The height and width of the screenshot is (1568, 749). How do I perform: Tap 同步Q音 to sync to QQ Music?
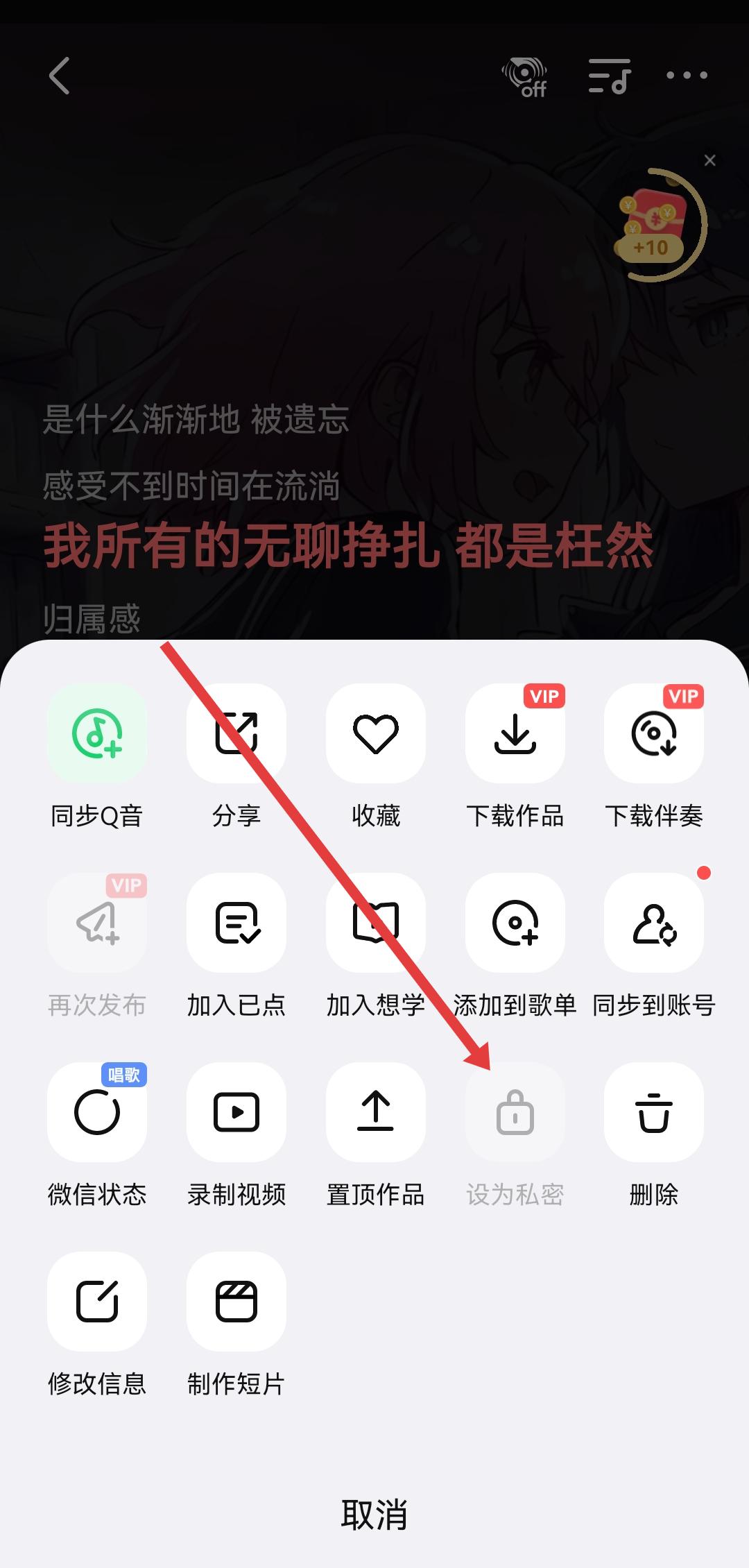point(97,733)
